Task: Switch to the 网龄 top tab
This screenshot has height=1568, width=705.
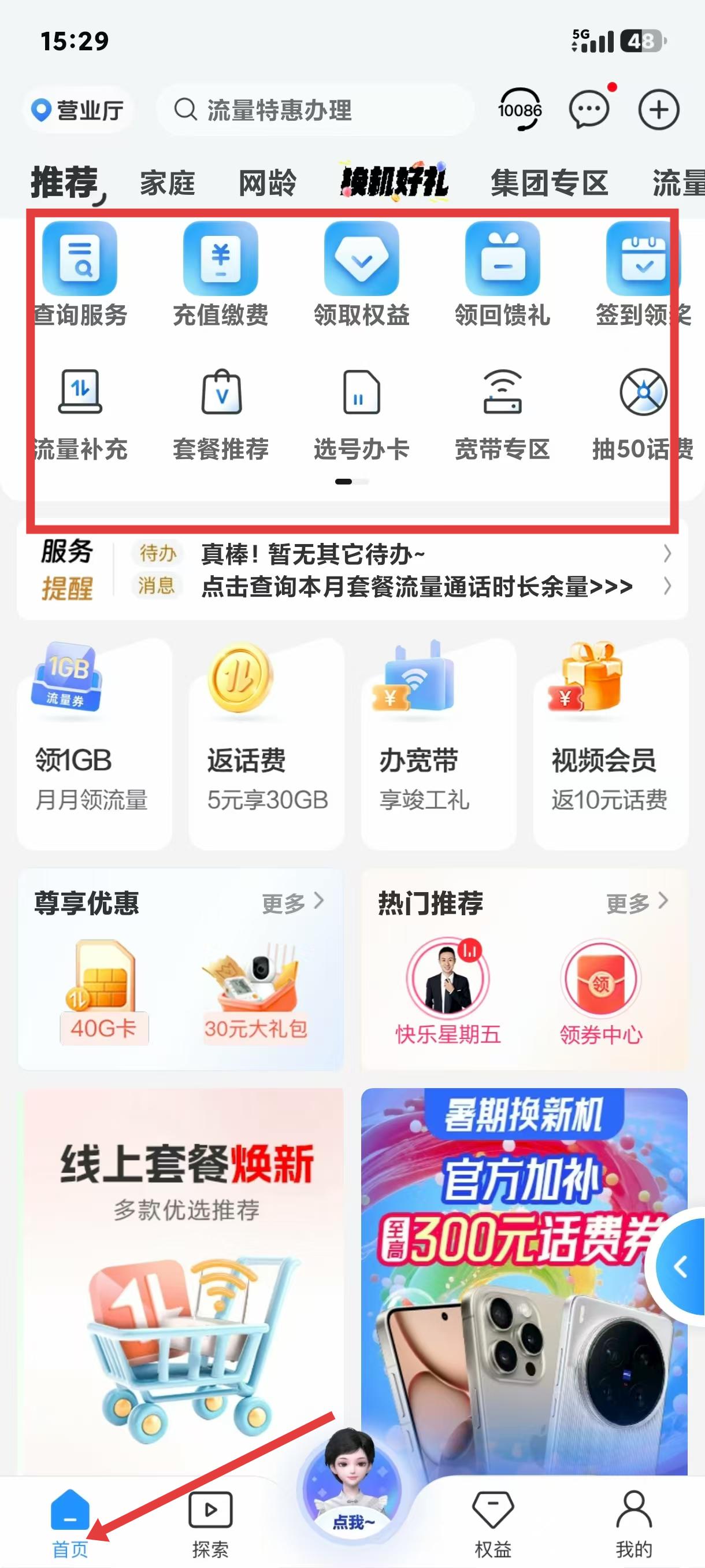Action: tap(267, 183)
